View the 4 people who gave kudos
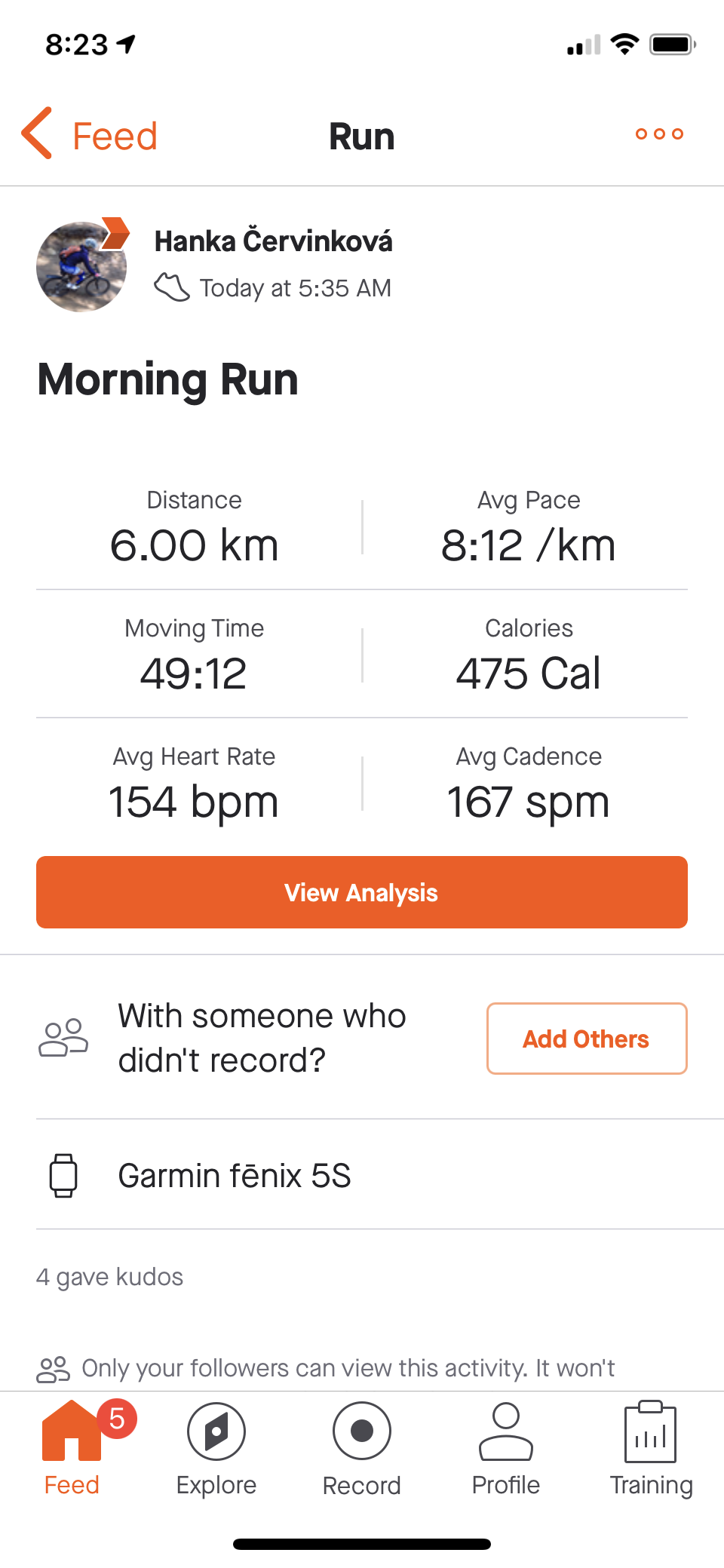This screenshot has width=724, height=1568. coord(110,1277)
